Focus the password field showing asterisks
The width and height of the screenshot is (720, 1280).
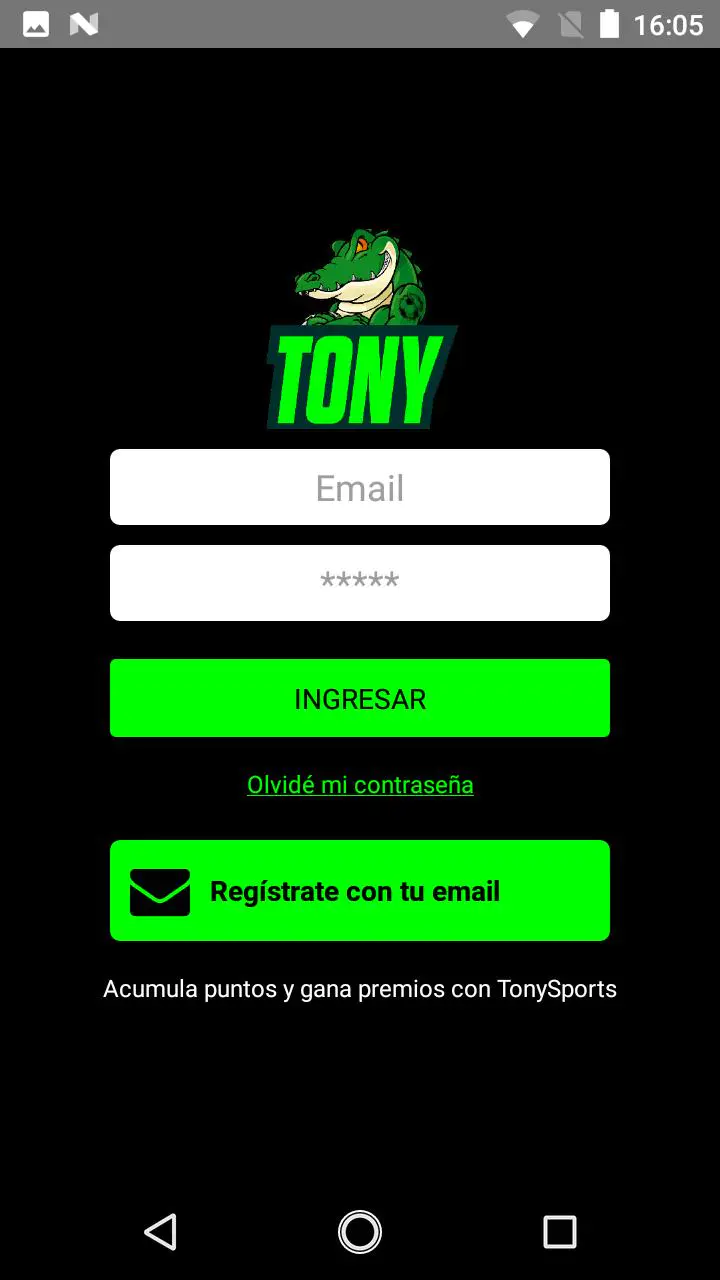pyautogui.click(x=360, y=583)
